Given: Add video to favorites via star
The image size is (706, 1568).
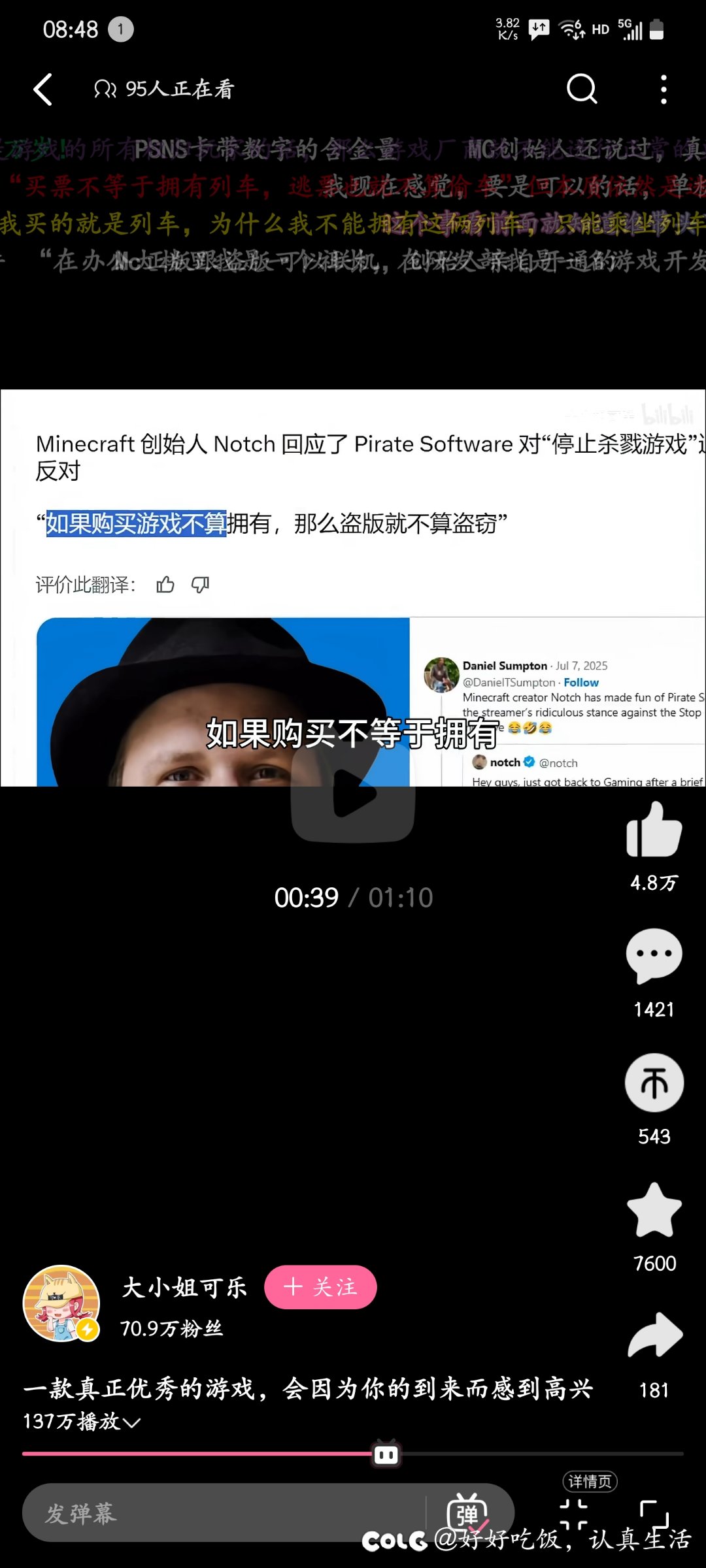Looking at the screenshot, I should [654, 1210].
